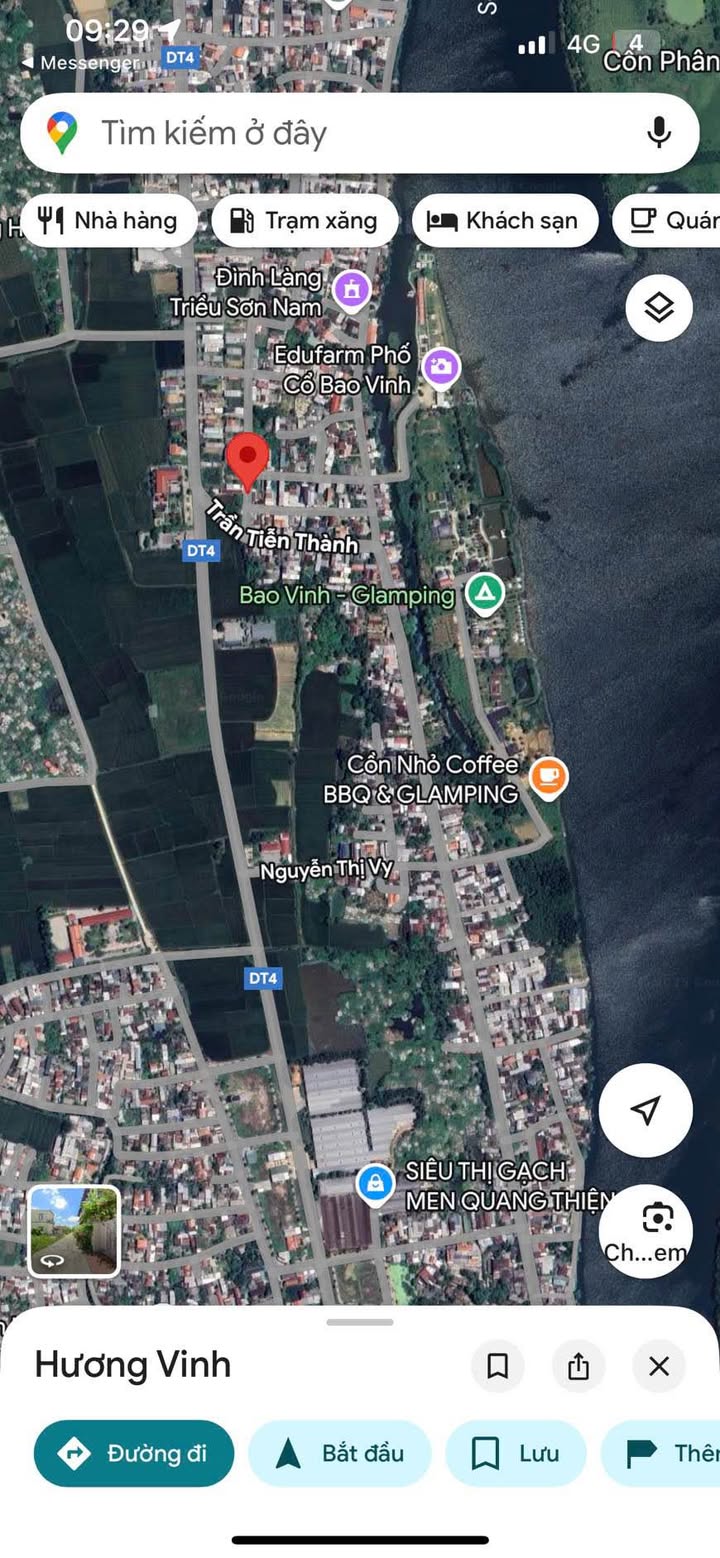
Task: Filter map by Nhà hàng chip
Action: pos(108,221)
